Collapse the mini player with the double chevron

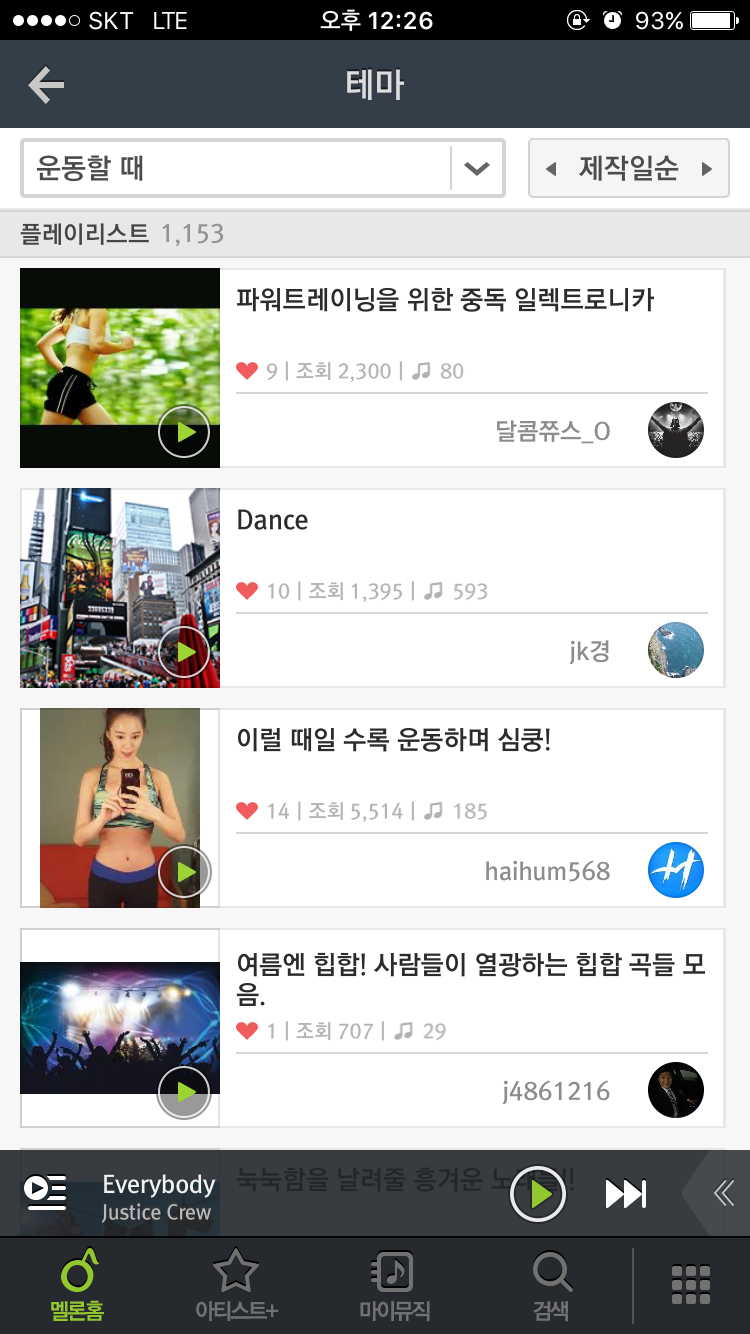(x=723, y=1193)
